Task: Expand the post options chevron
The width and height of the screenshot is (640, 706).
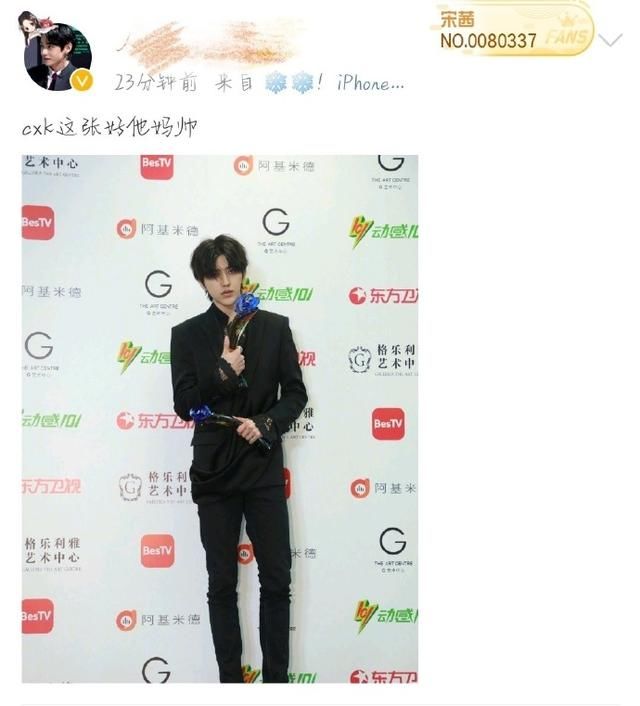Action: coord(608,39)
